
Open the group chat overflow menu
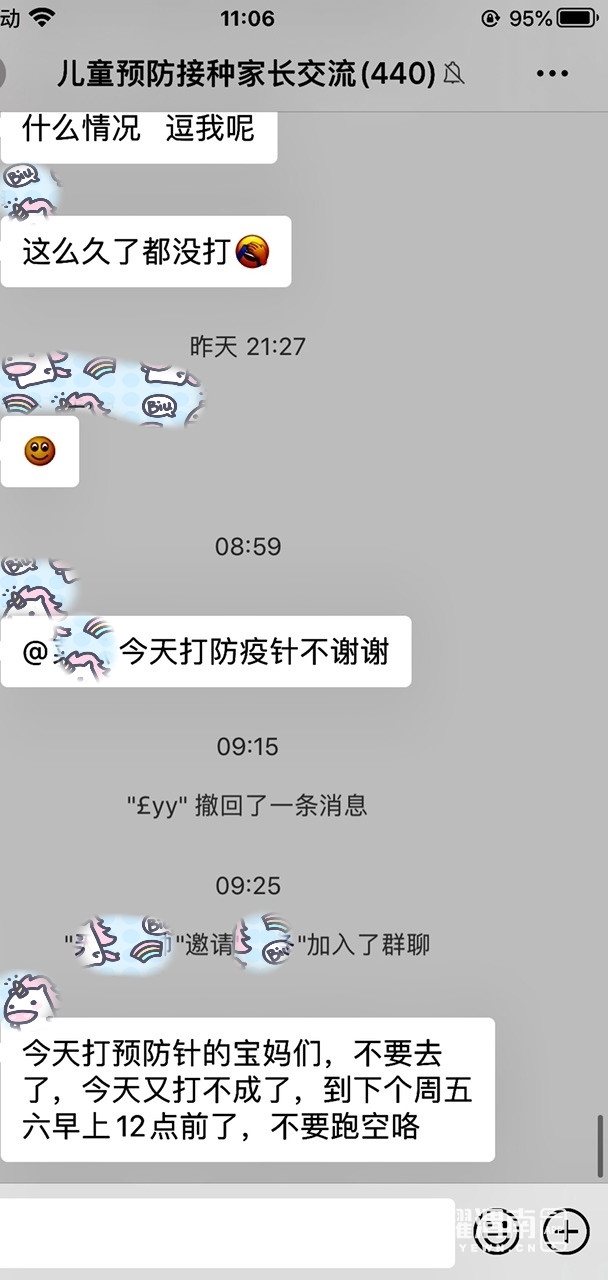552,73
